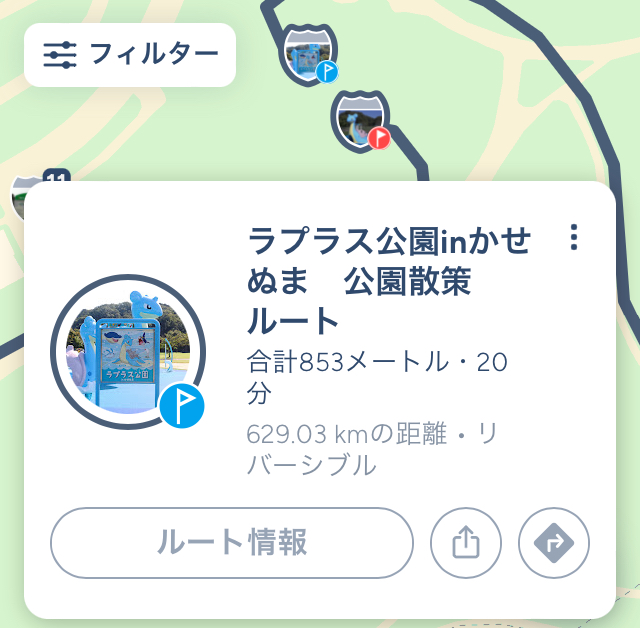This screenshot has width=640, height=628.
Task: Open the ラプラス公園 route thumbnail
Action: click(128, 352)
